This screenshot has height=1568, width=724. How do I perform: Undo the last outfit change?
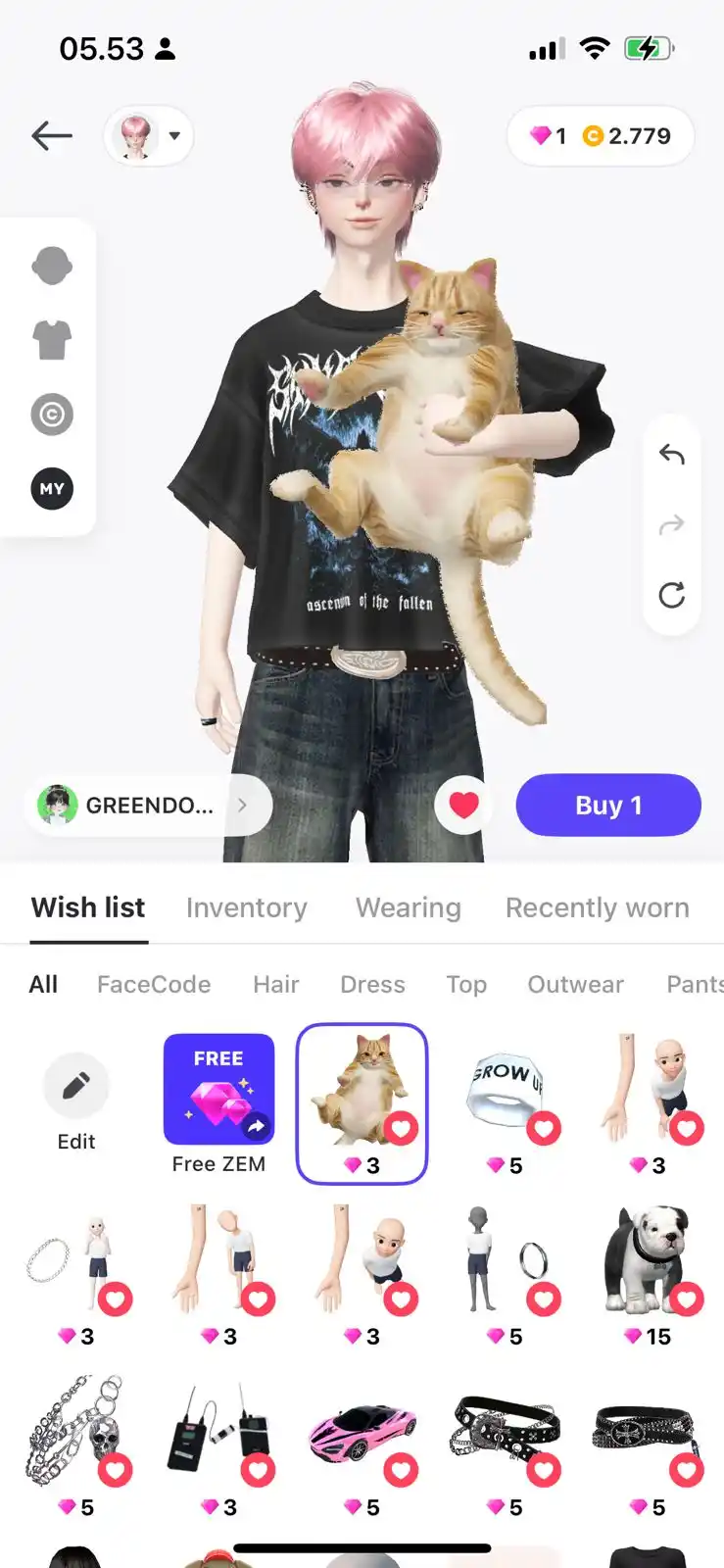pos(671,454)
